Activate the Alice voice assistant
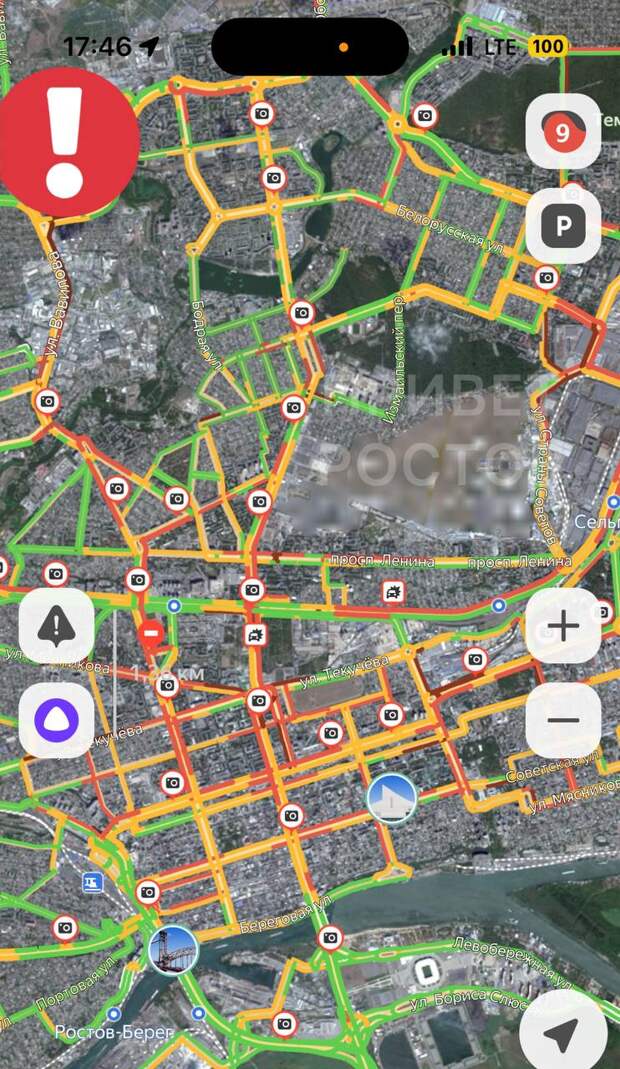The width and height of the screenshot is (620, 1069). point(56,719)
